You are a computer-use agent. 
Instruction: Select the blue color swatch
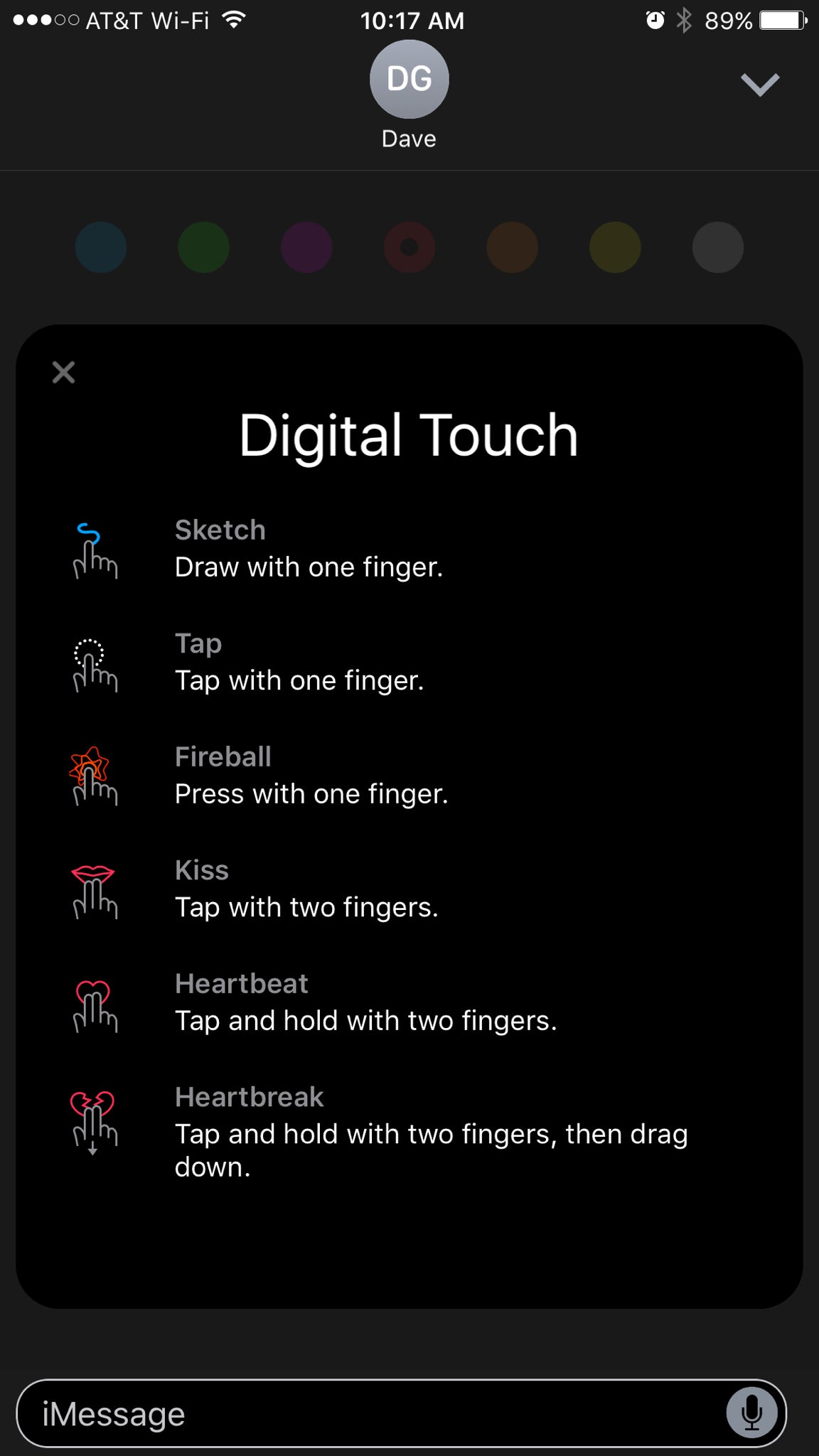tap(101, 247)
